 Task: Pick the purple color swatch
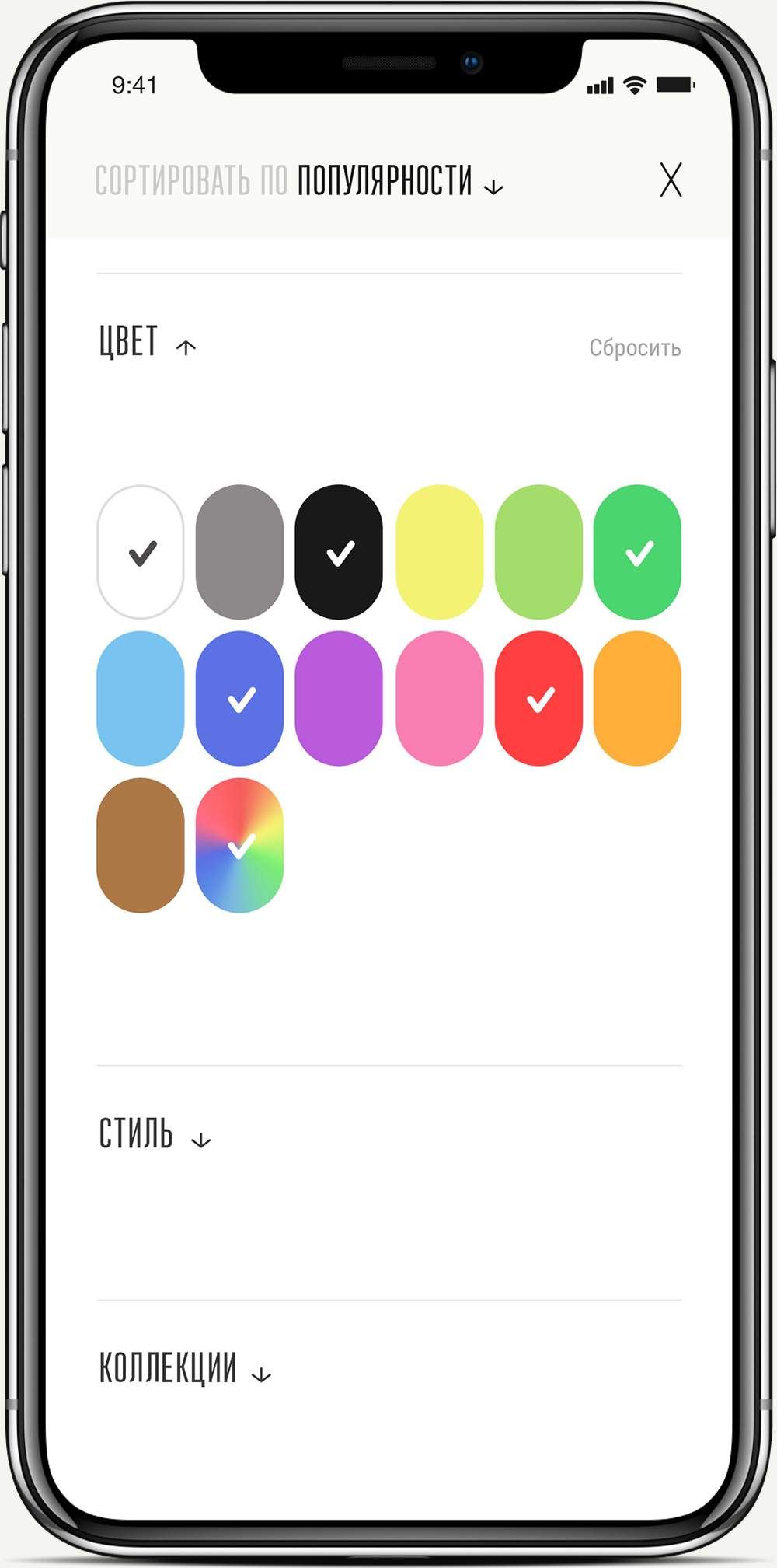tap(339, 698)
